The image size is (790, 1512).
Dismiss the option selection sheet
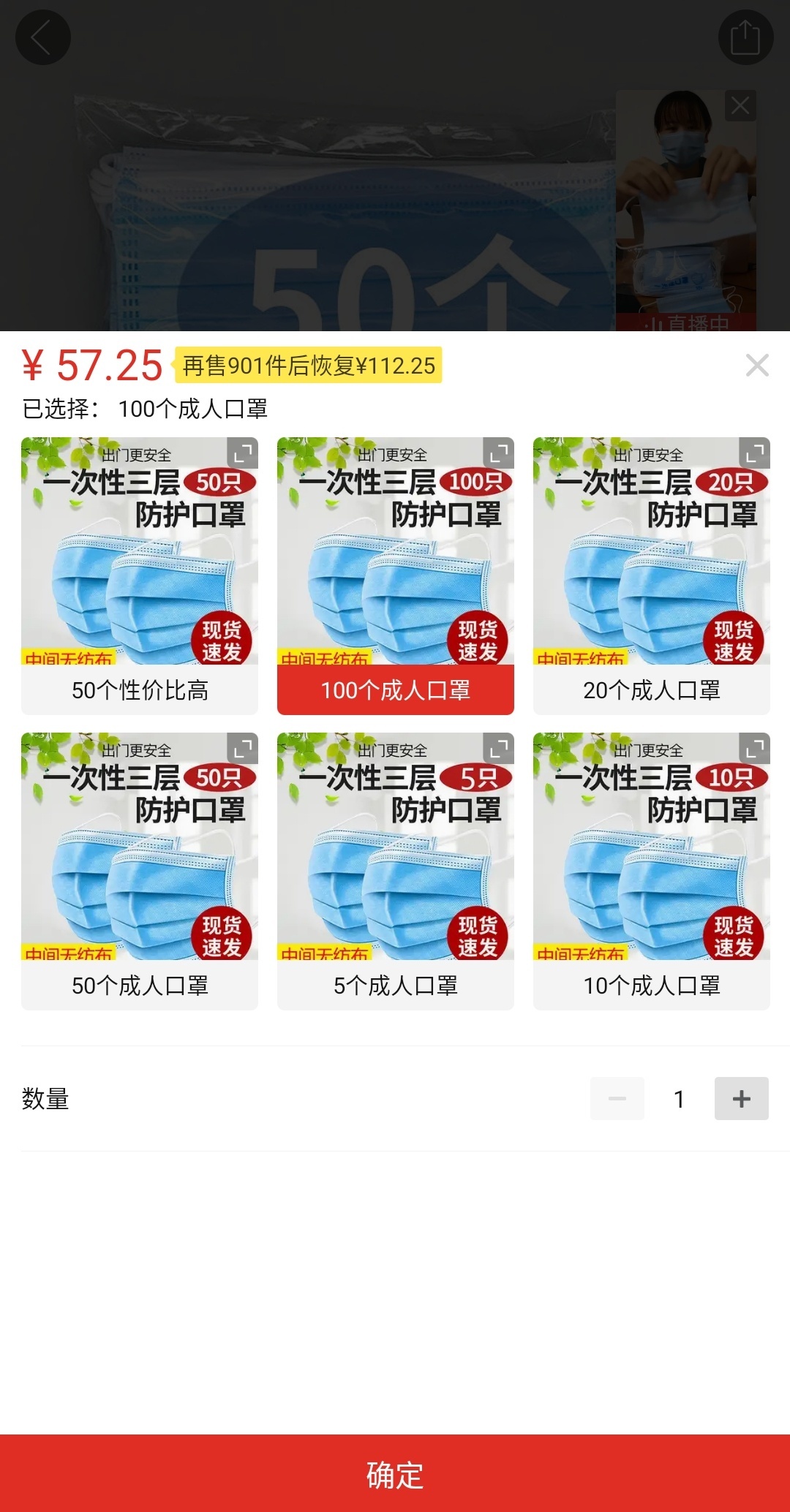pyautogui.click(x=757, y=365)
